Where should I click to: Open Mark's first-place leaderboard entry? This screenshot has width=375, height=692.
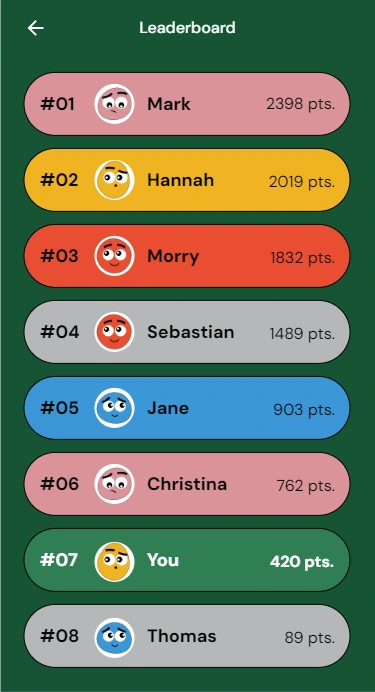(187, 104)
